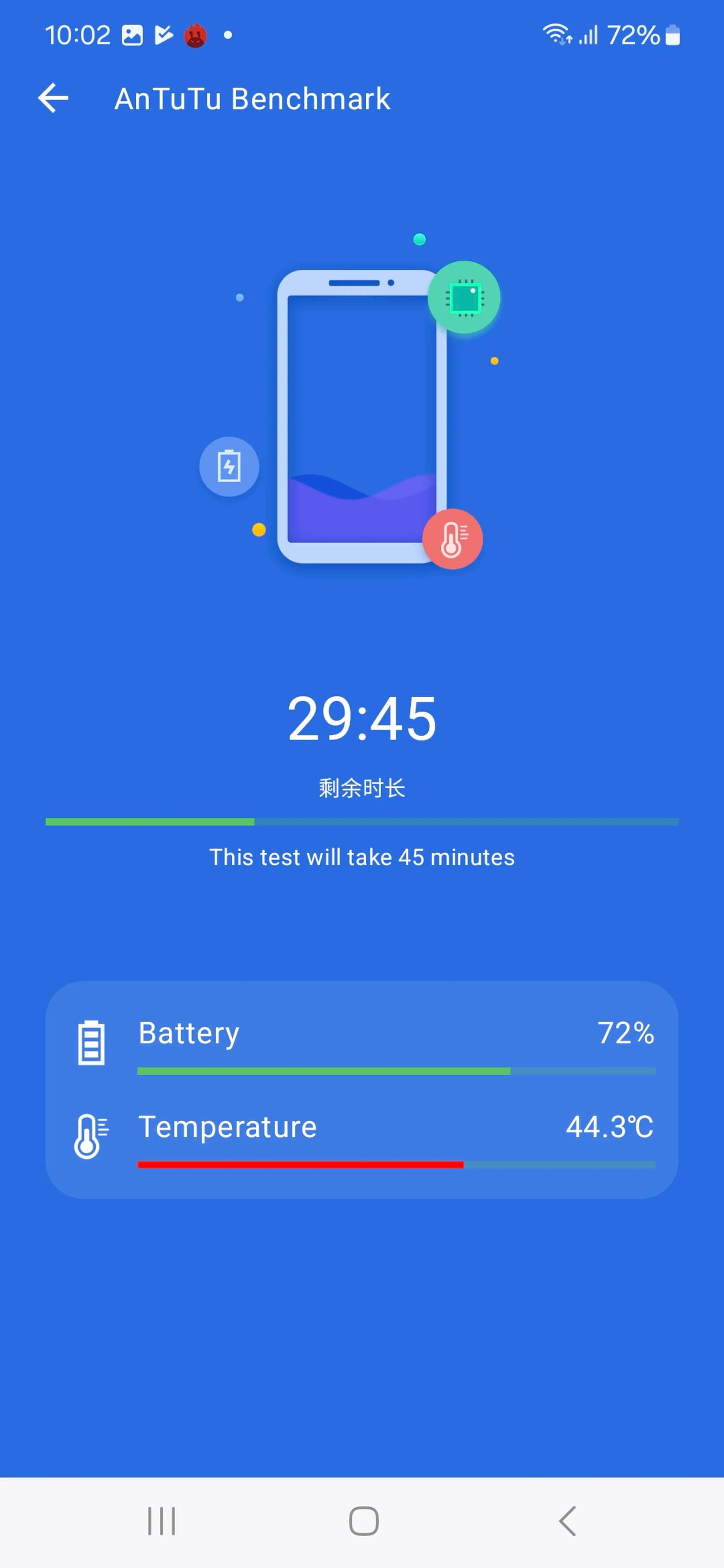724x1568 pixels.
Task: Tap the Wi-Fi icon in the status bar
Action: point(556,35)
